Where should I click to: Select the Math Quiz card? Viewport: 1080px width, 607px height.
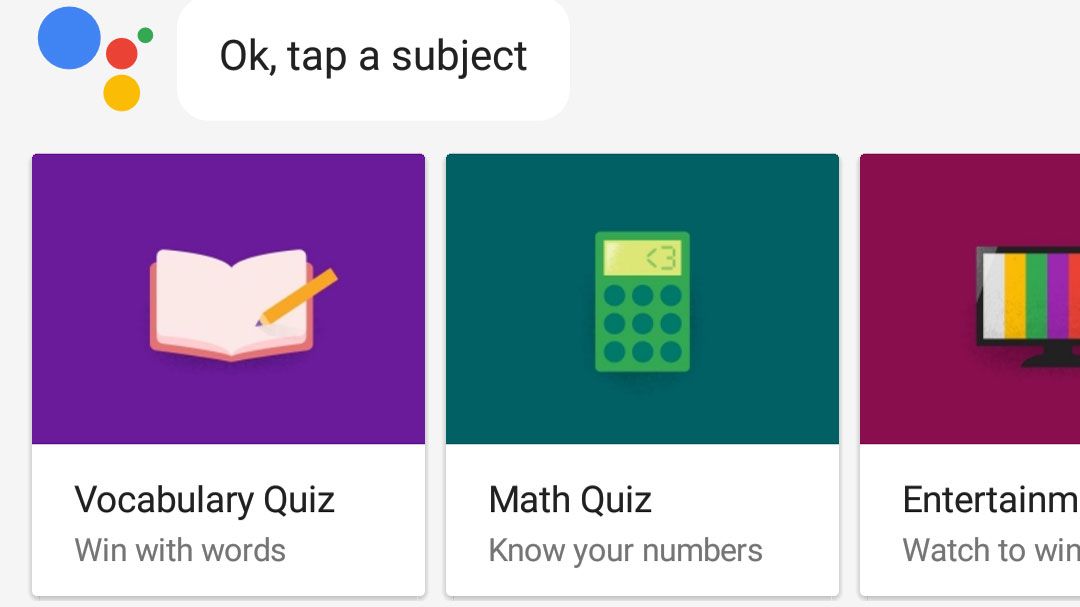point(642,373)
